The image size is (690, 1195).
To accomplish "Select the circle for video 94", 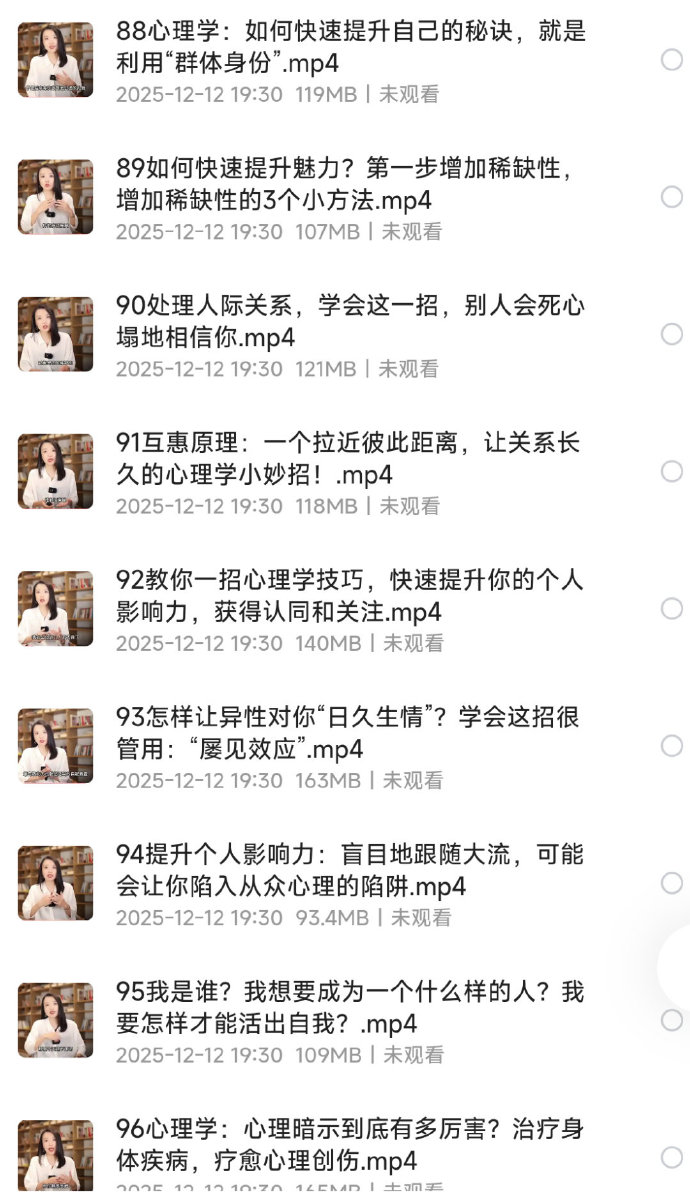I will pyautogui.click(x=672, y=883).
